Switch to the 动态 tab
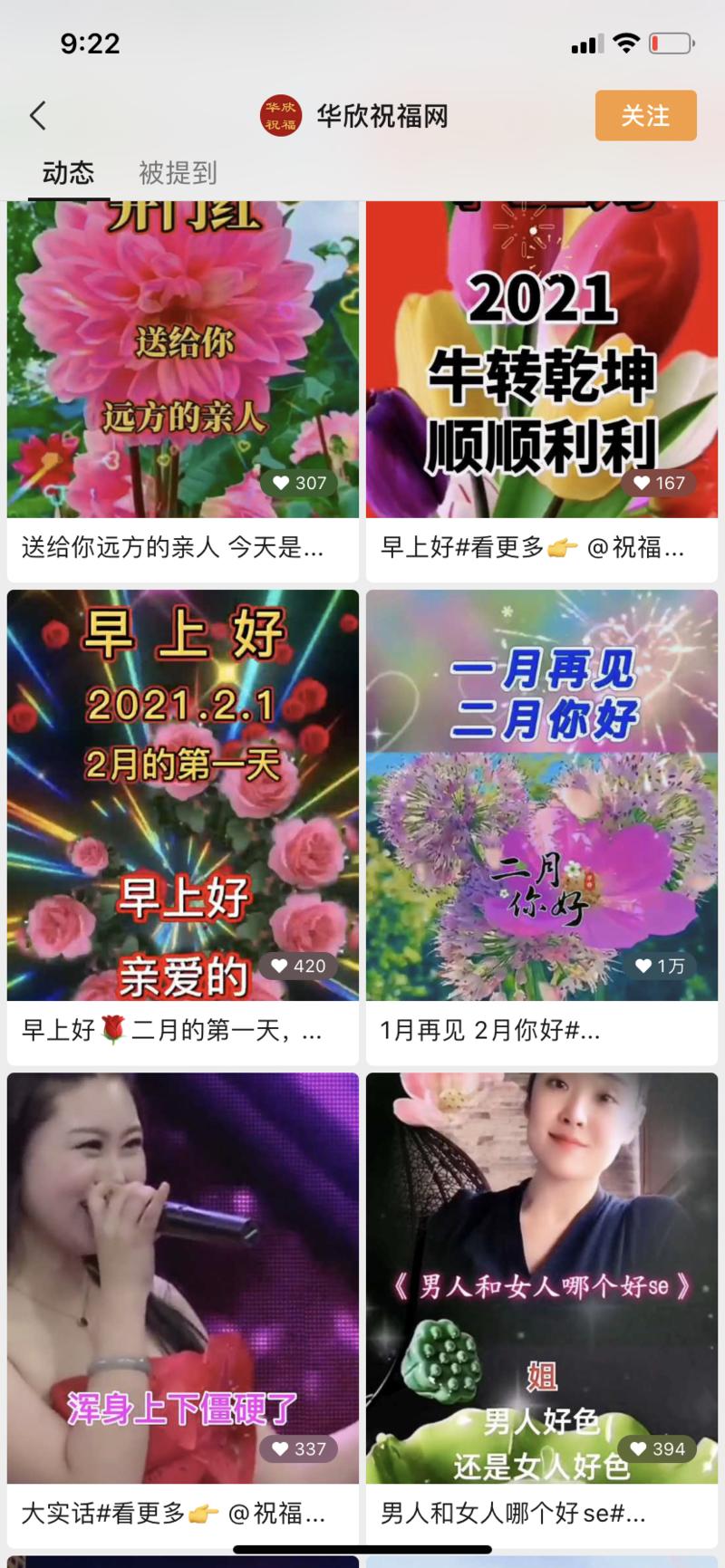This screenshot has height=1568, width=725. pos(68,172)
